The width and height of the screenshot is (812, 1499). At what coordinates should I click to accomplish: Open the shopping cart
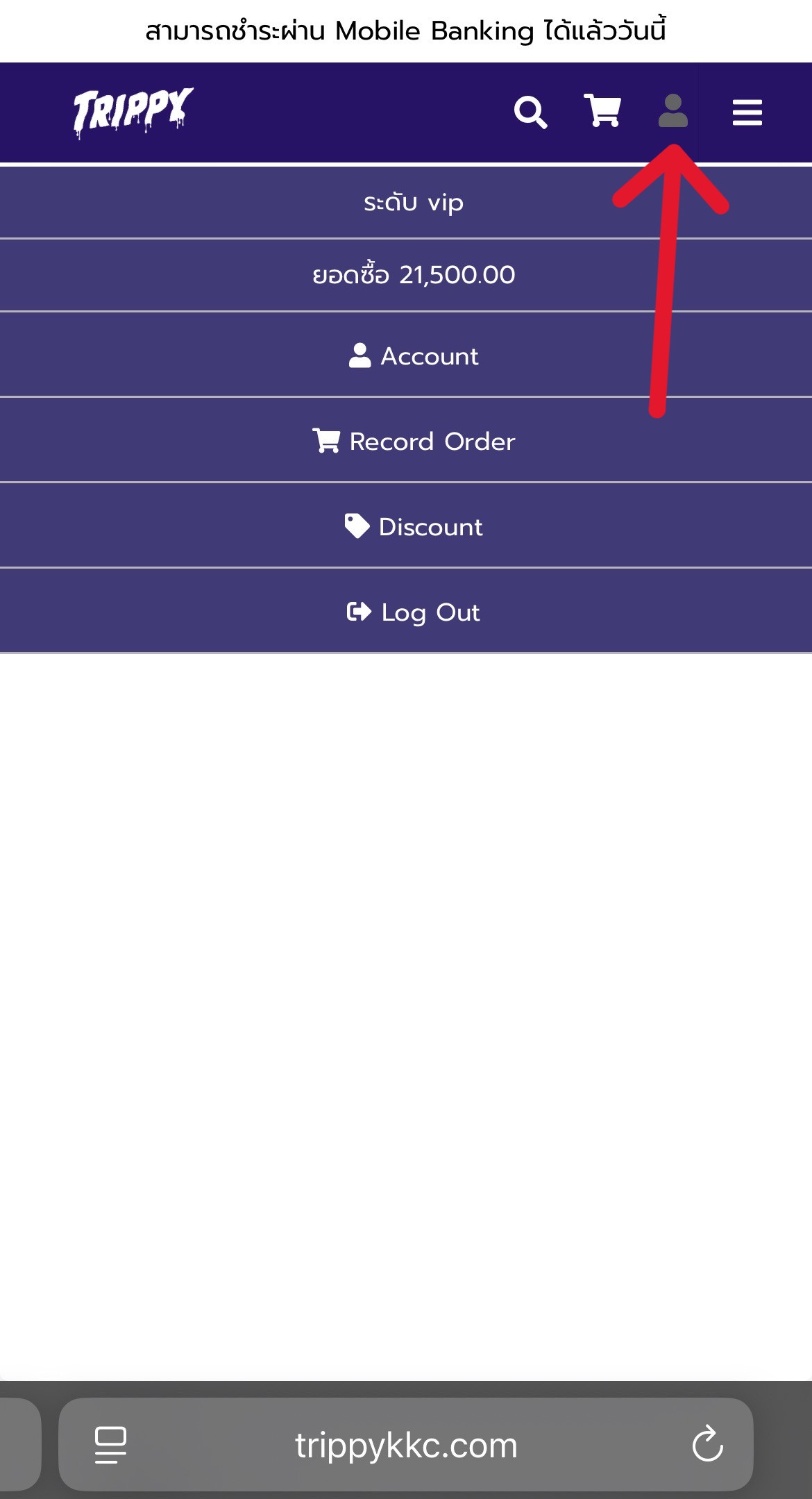602,110
